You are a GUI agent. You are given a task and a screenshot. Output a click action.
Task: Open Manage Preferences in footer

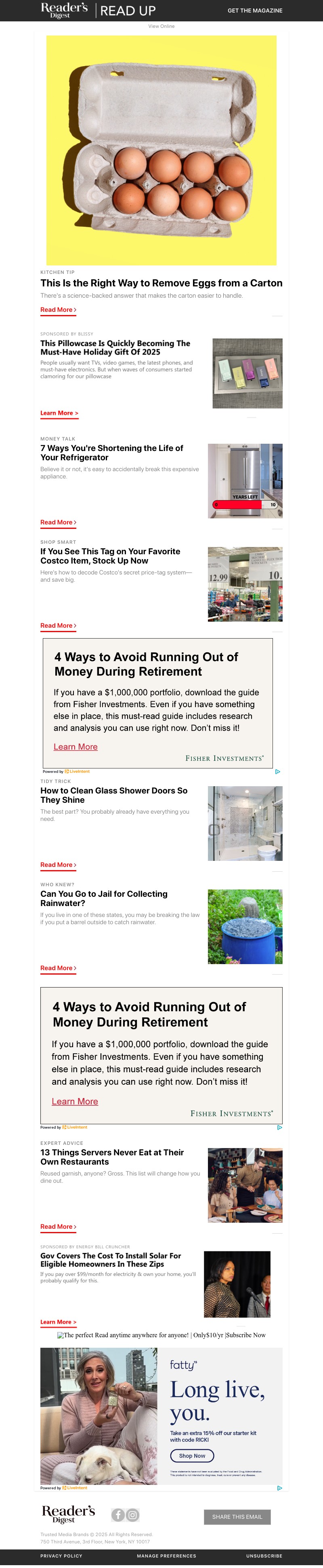(166, 1556)
